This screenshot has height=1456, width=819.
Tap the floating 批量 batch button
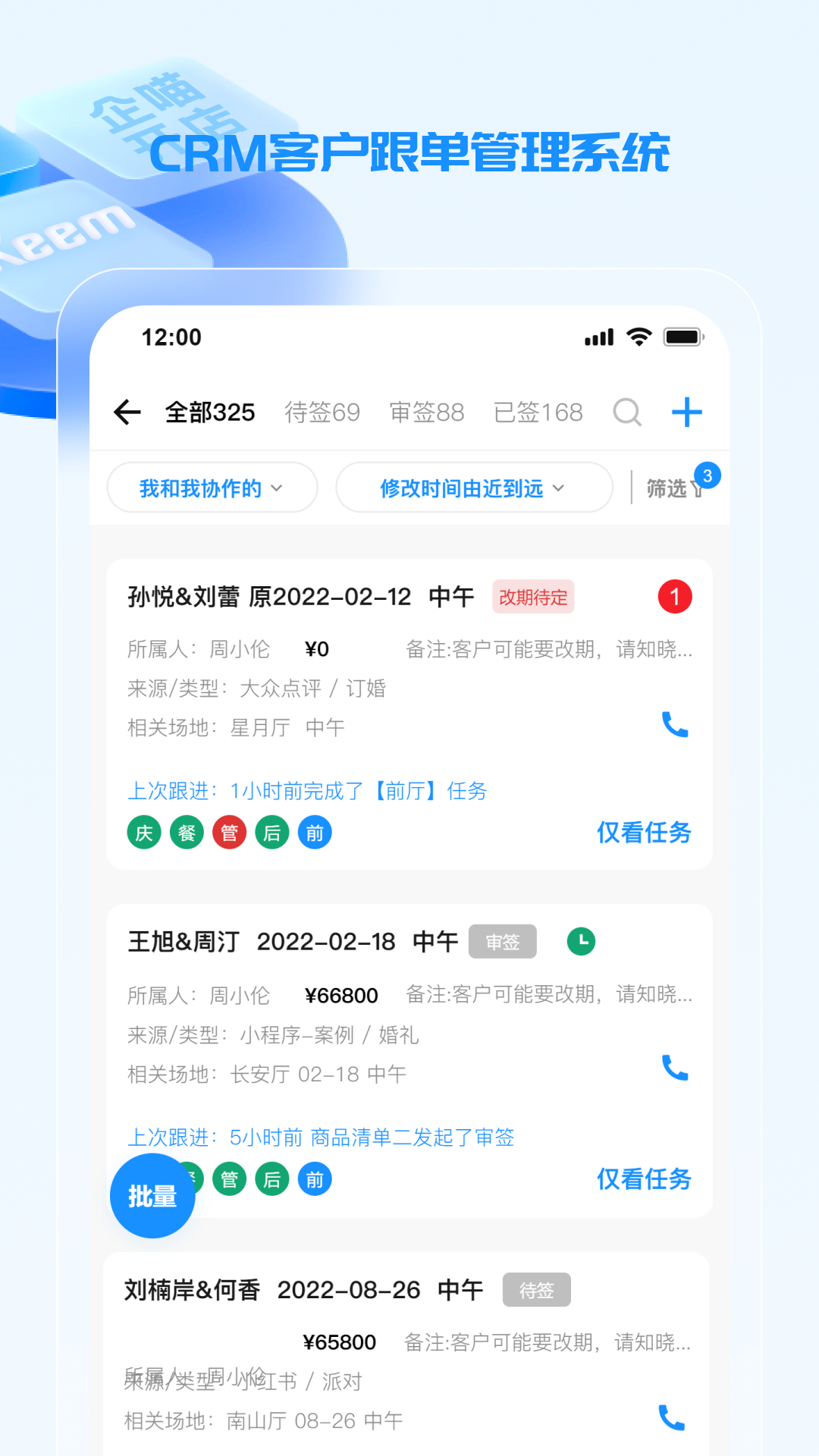(x=152, y=1196)
